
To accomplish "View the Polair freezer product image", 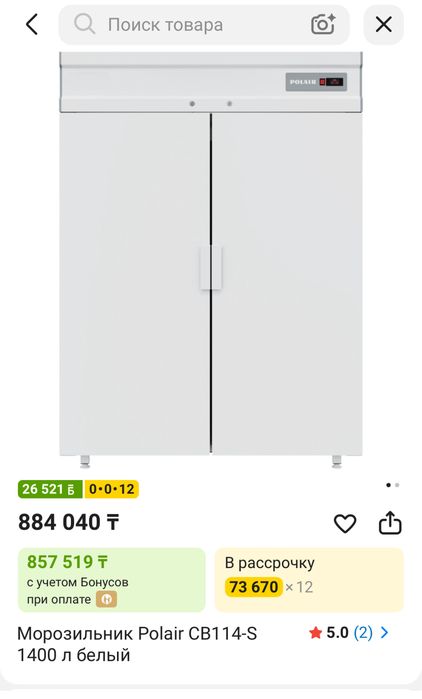I will pos(211,260).
